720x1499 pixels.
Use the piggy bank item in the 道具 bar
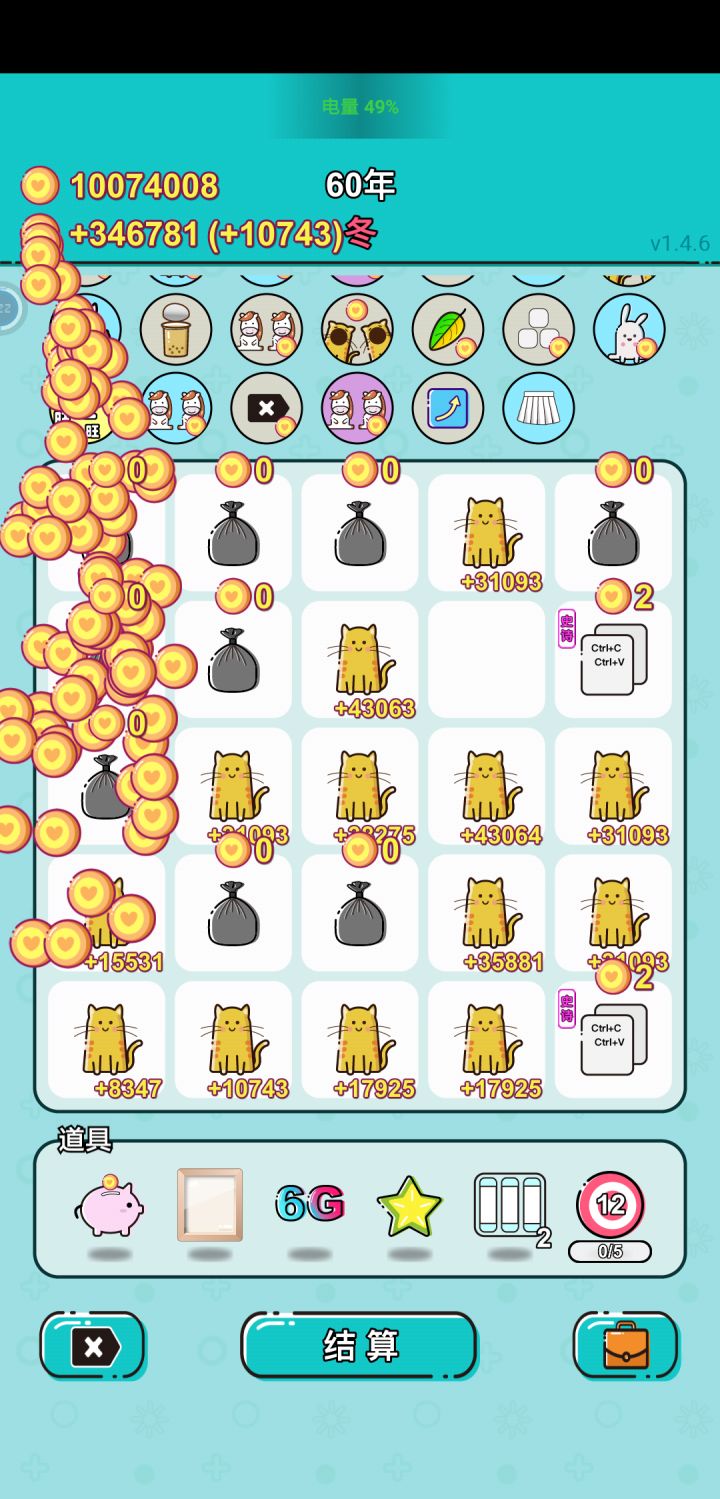tap(107, 1205)
